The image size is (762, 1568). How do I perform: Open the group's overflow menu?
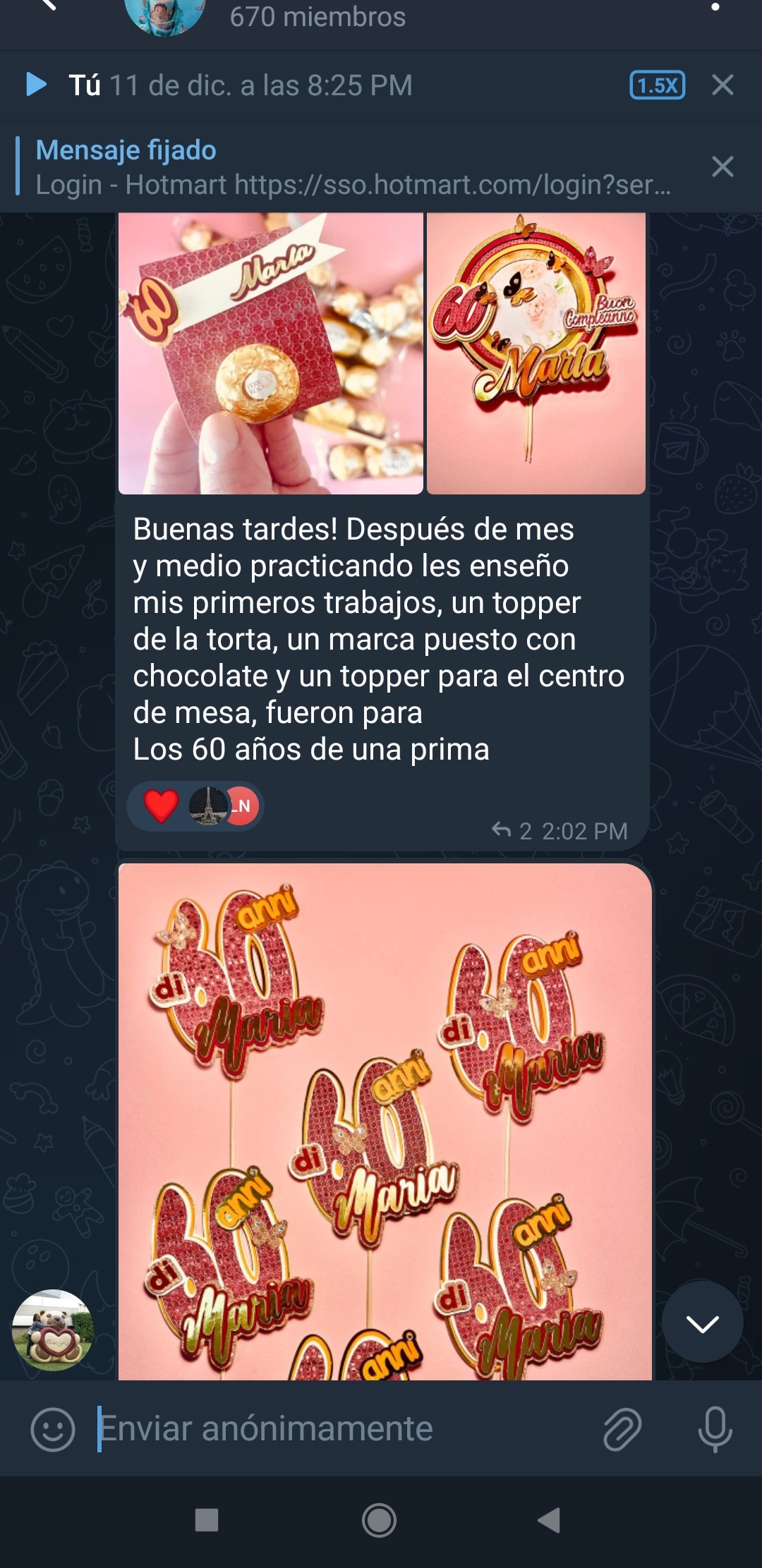pyautogui.click(x=715, y=8)
